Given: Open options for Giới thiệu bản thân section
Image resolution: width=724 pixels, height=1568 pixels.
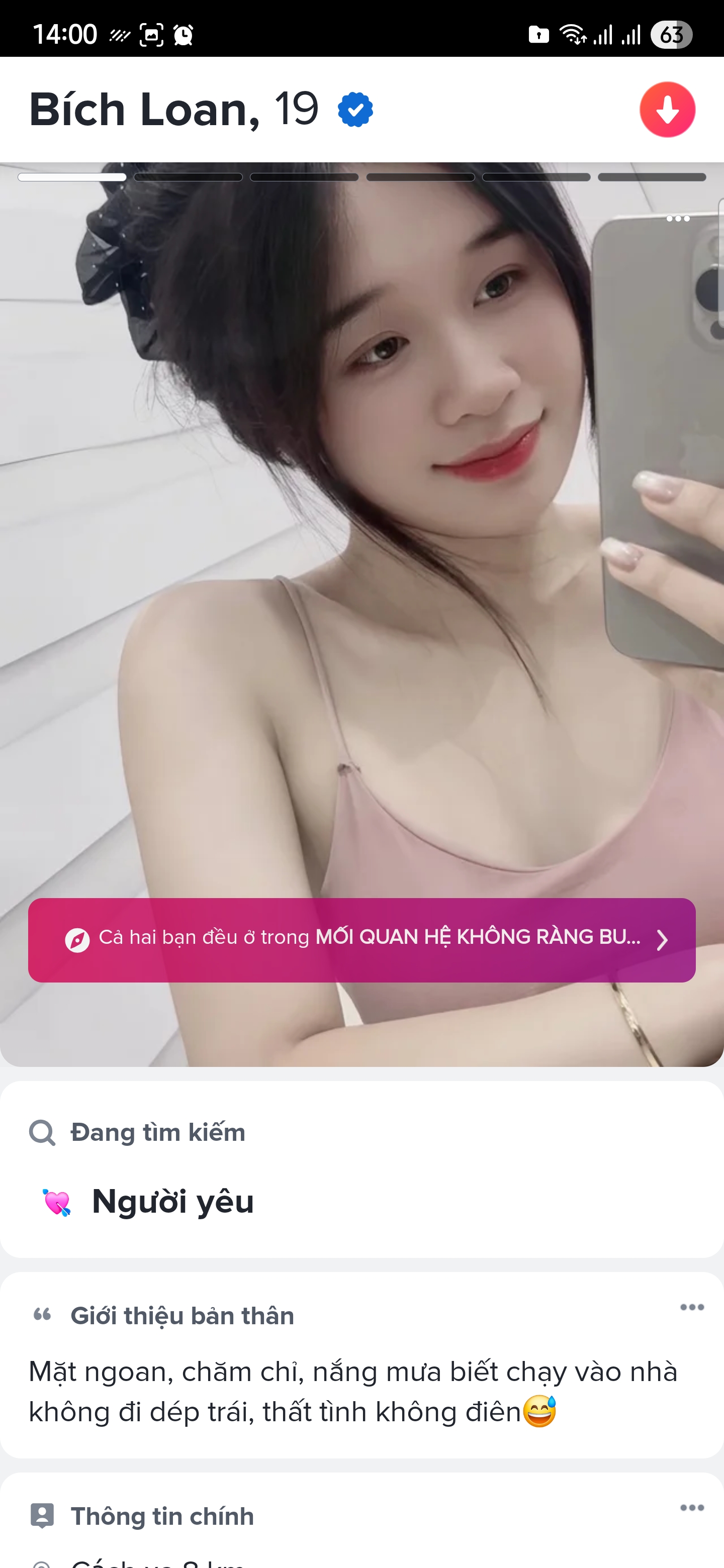Looking at the screenshot, I should [692, 1307].
